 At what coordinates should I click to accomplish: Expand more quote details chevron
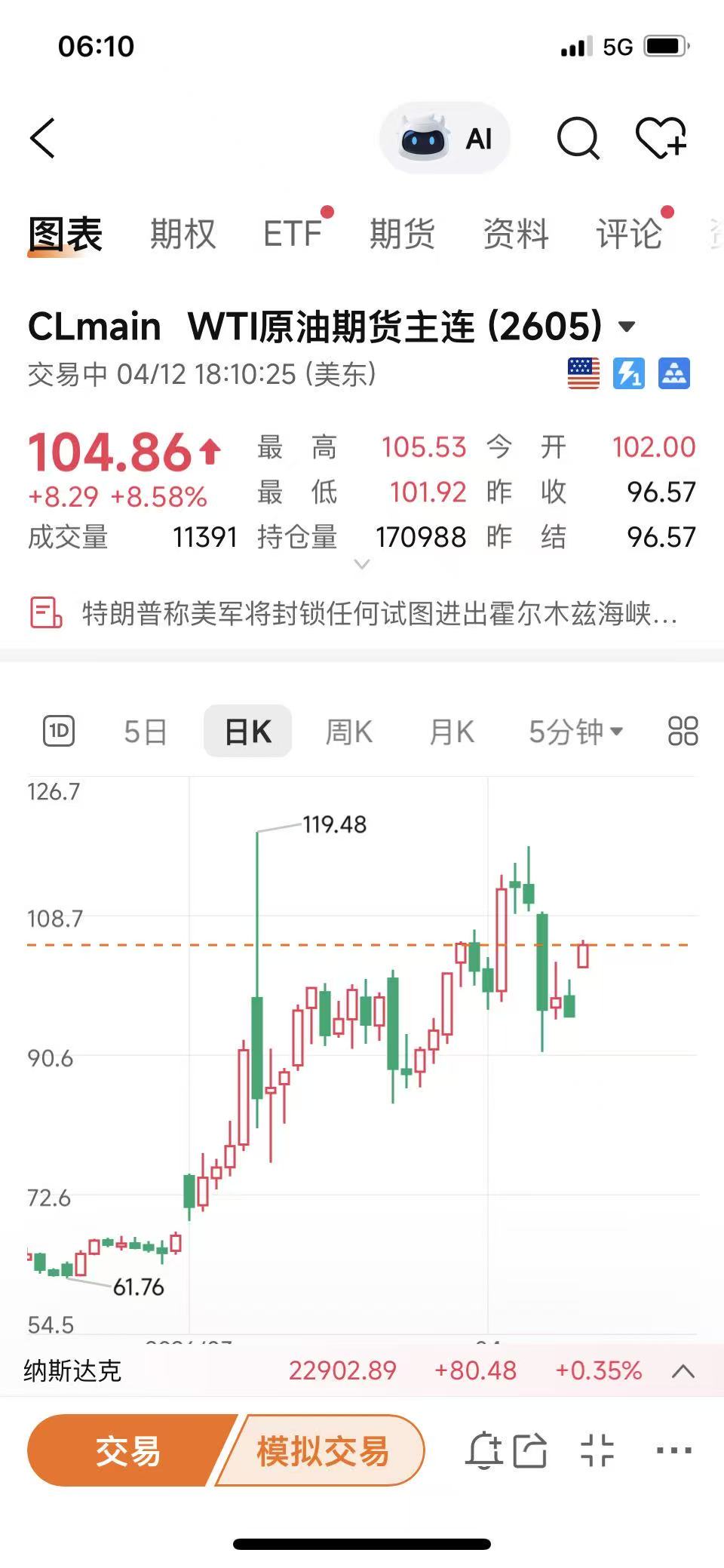(362, 564)
